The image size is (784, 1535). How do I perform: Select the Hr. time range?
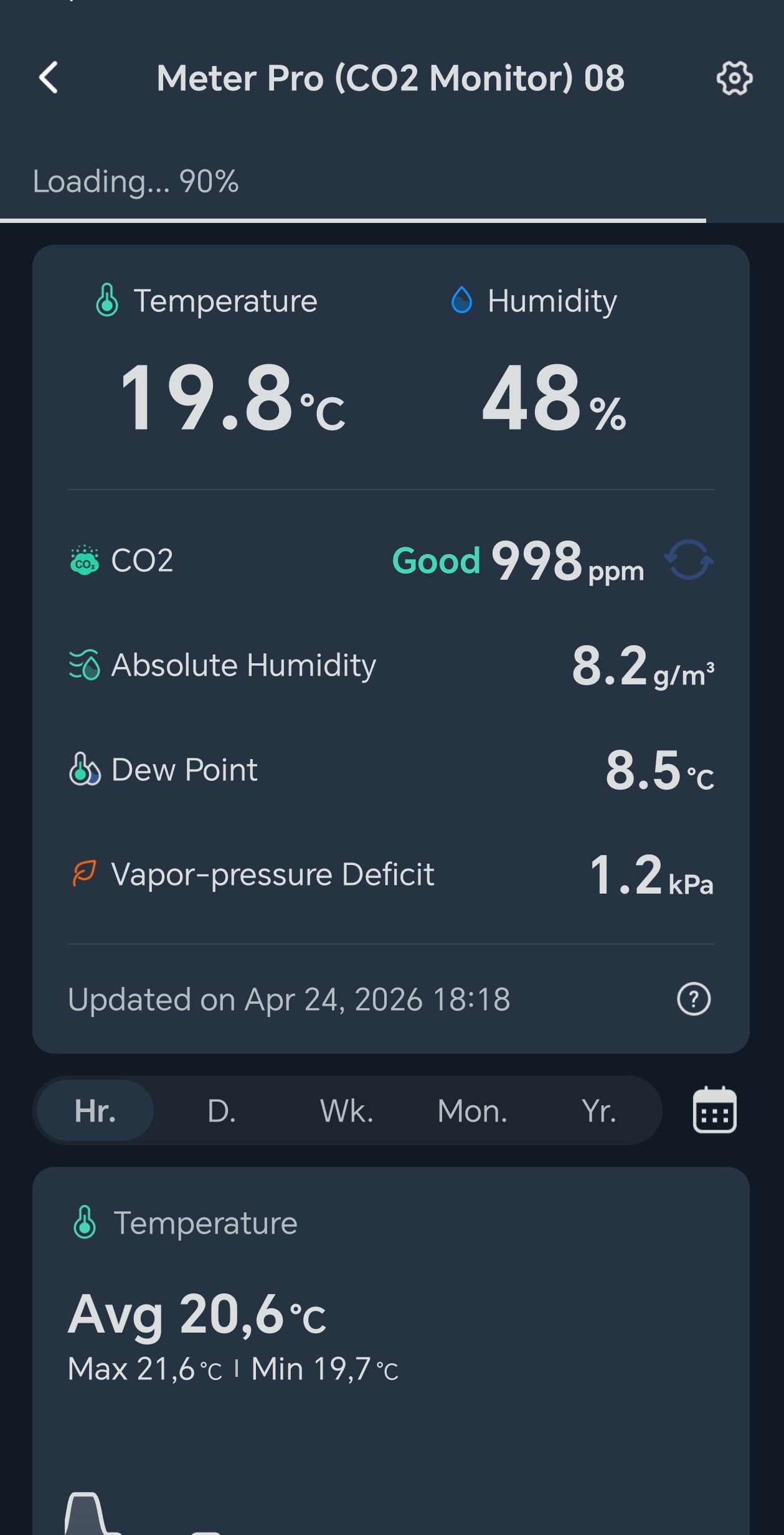pyautogui.click(x=95, y=1110)
